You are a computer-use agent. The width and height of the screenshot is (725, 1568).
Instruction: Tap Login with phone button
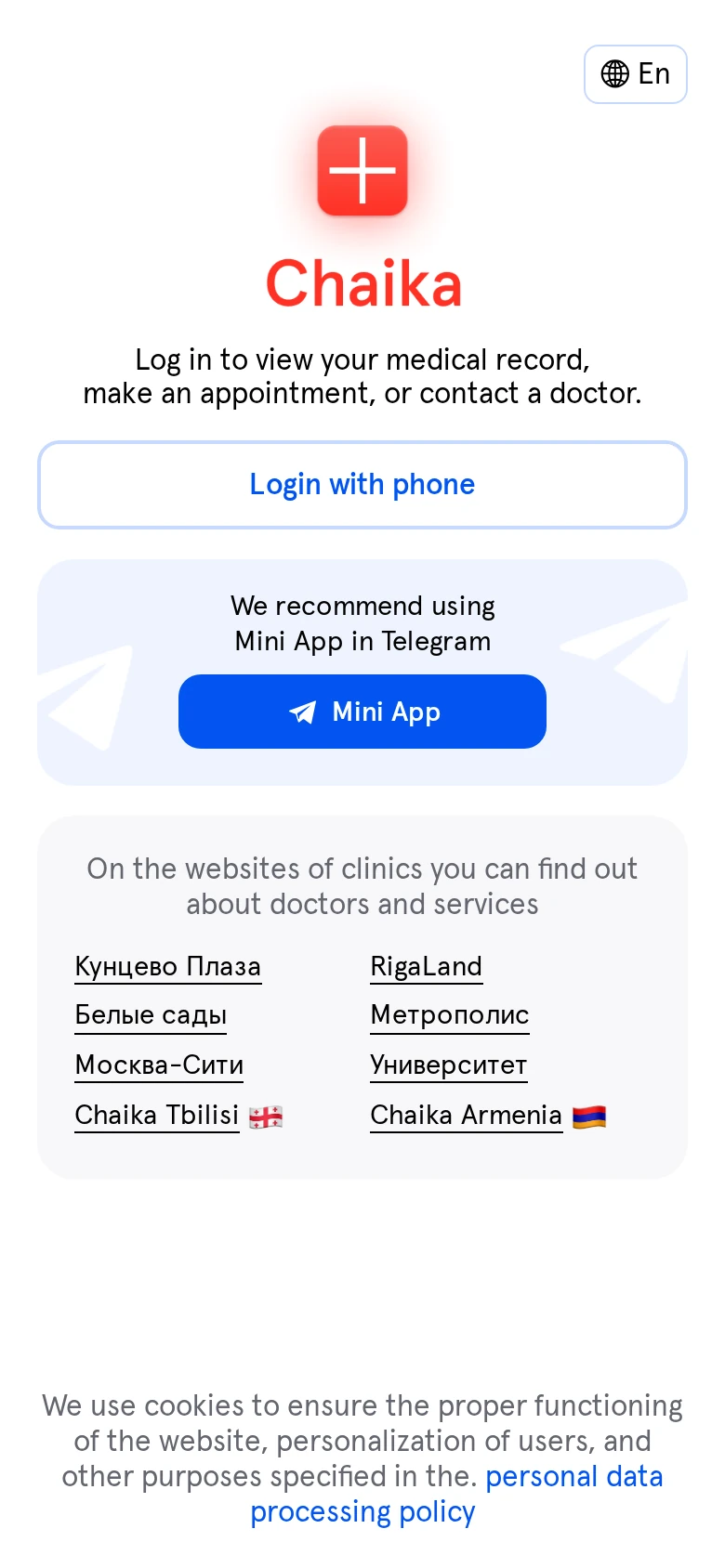tap(362, 485)
